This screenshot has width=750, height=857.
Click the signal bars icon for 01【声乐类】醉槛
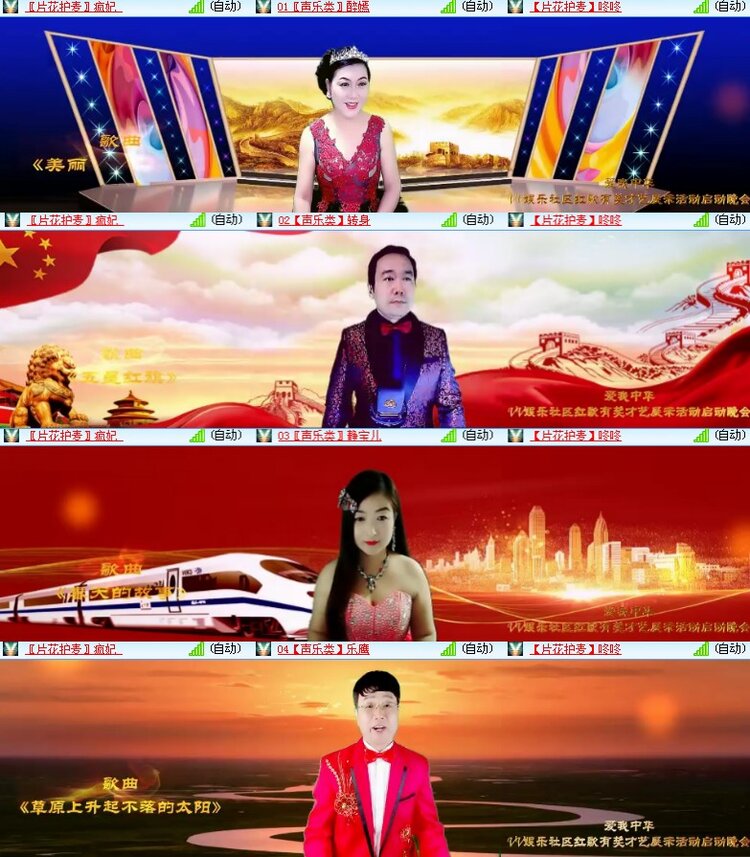[448, 8]
